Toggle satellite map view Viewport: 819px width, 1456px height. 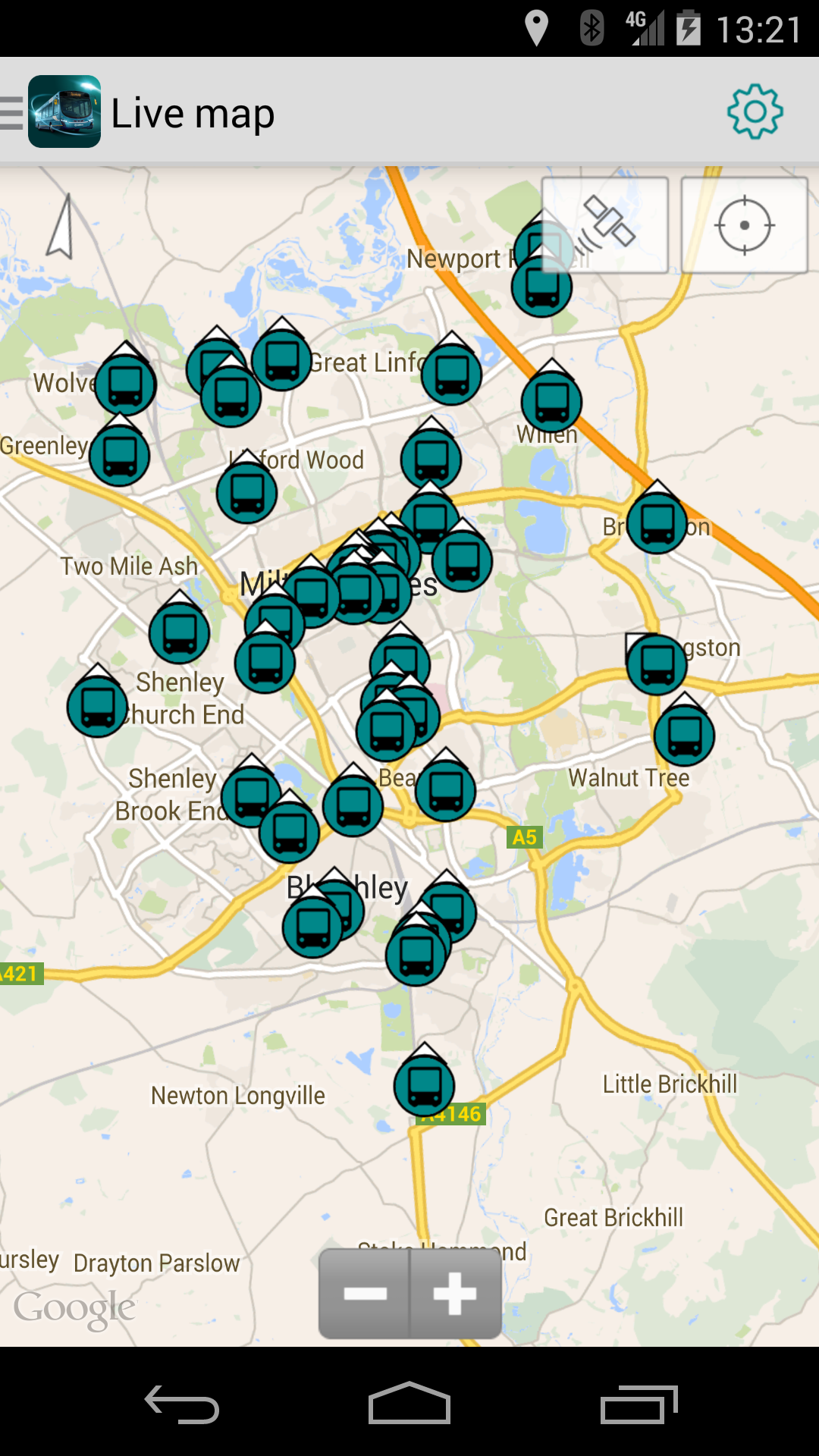coord(606,225)
